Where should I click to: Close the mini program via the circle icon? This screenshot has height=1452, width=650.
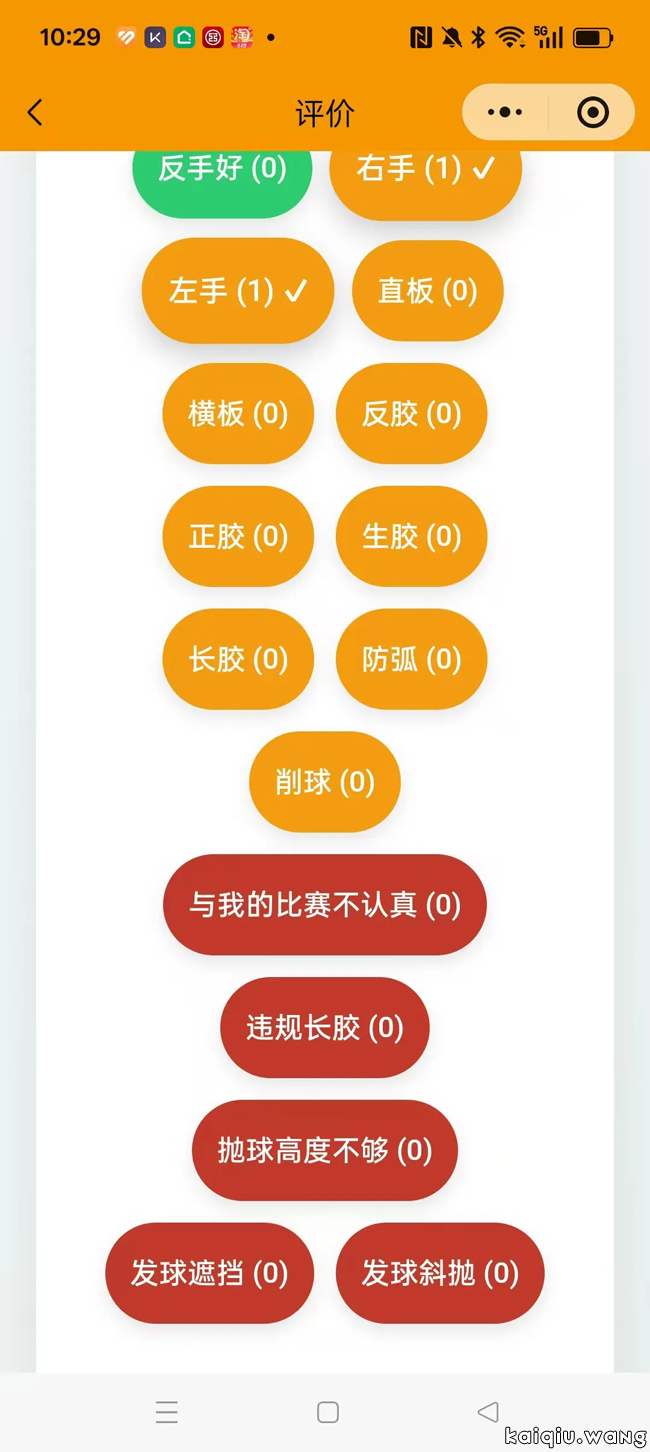coord(592,112)
